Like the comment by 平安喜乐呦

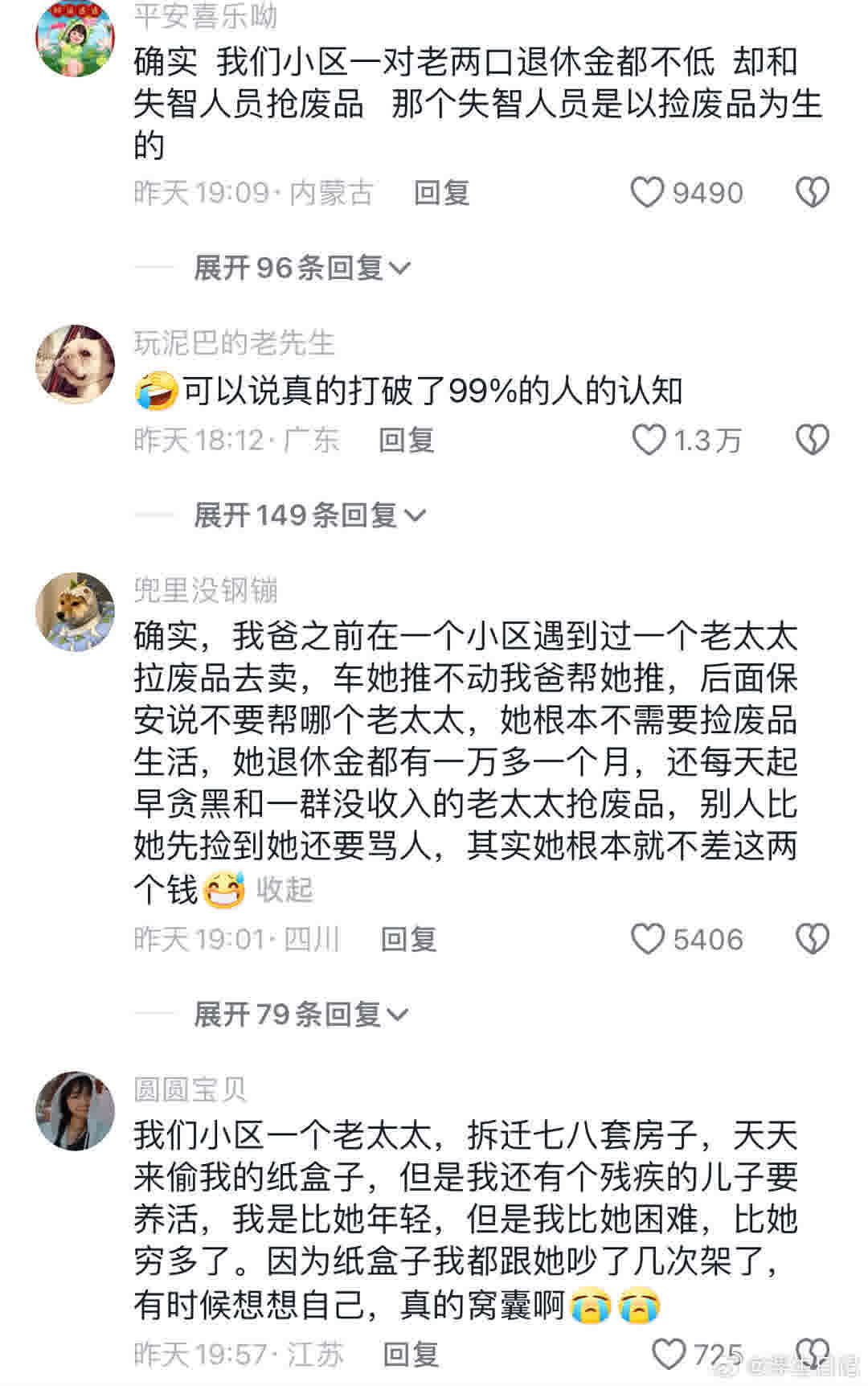click(x=648, y=193)
